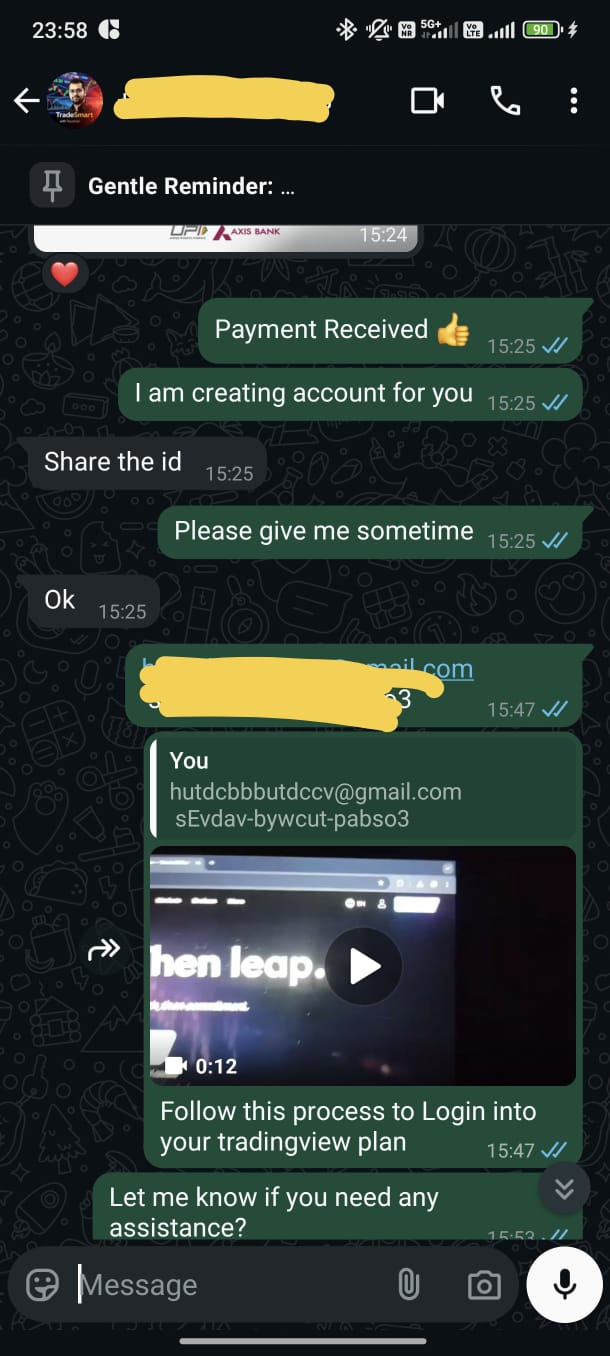610x1356 pixels.
Task: Start a video call
Action: (427, 100)
